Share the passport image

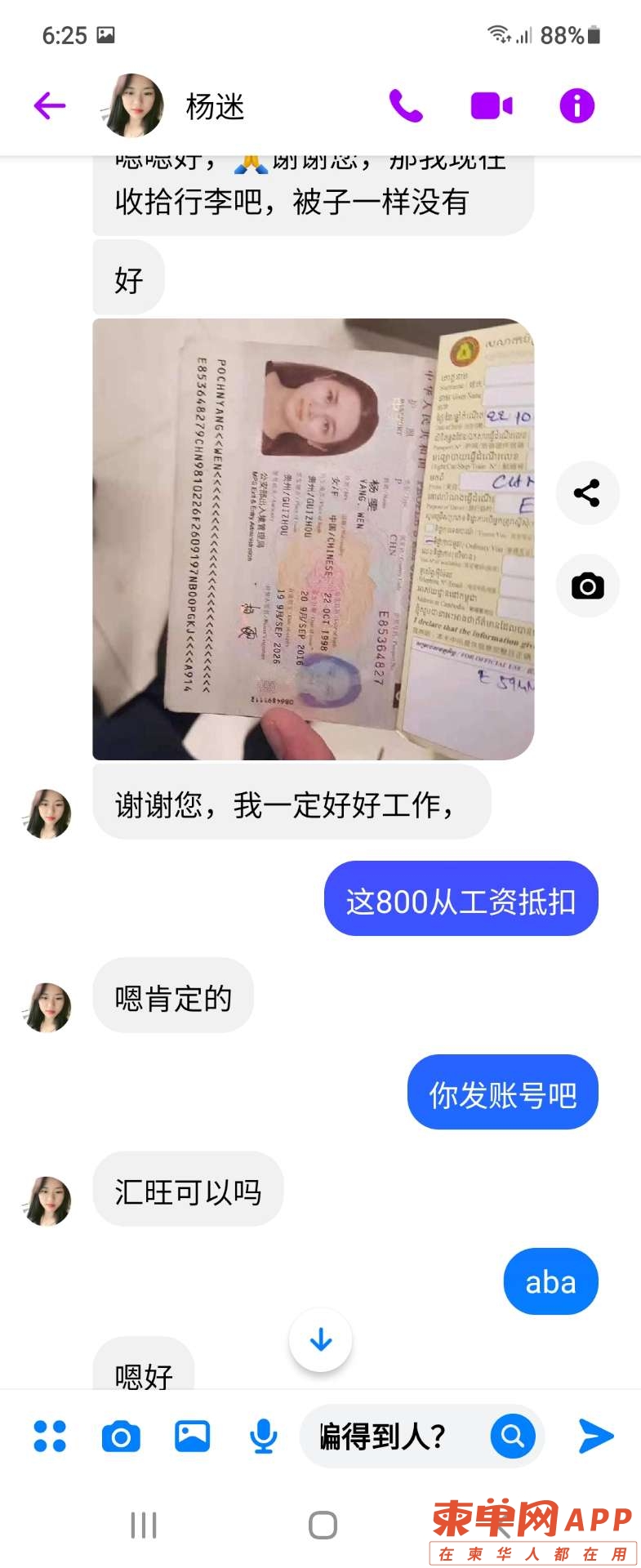[x=587, y=493]
